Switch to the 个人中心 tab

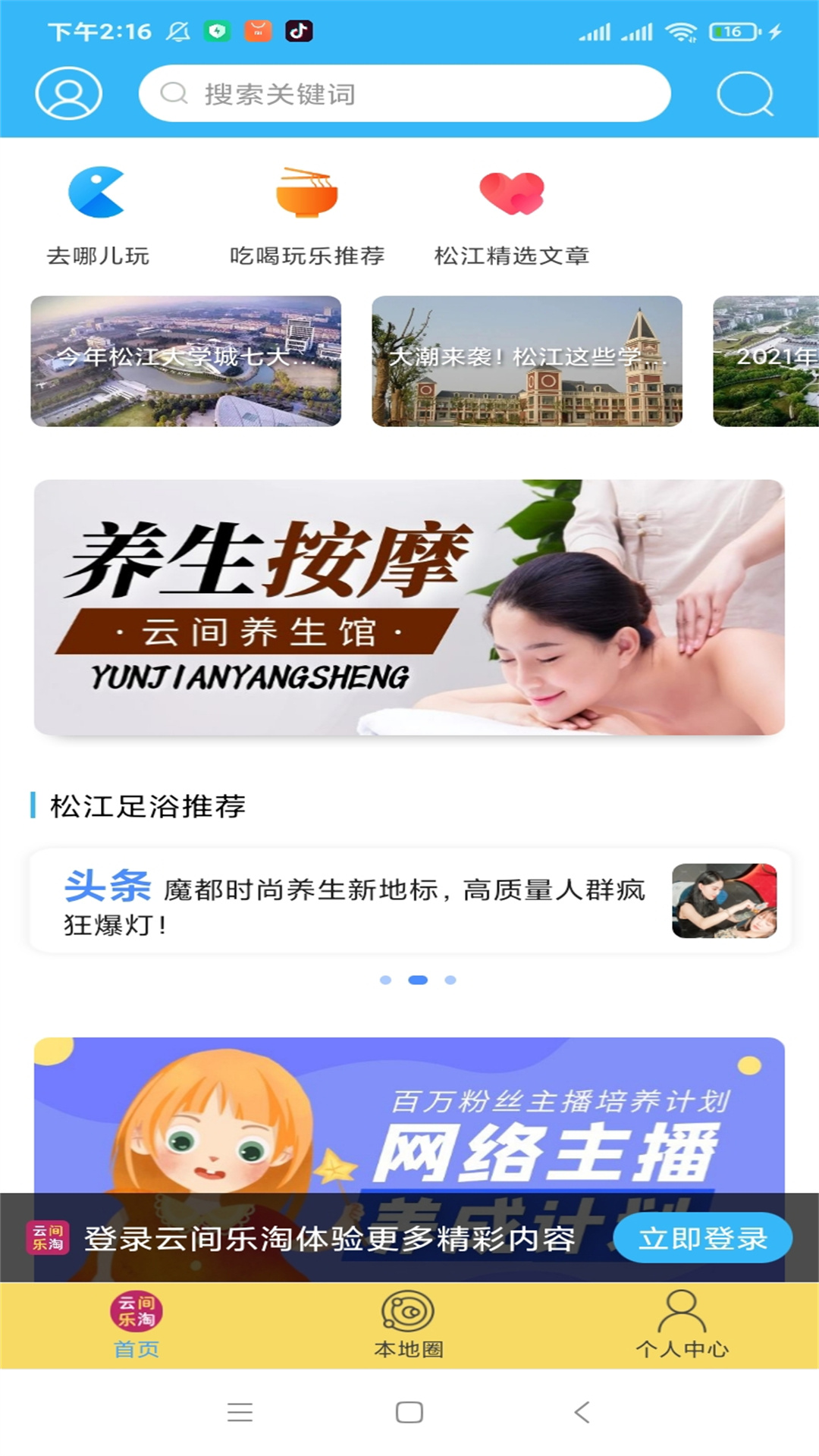click(x=682, y=1326)
